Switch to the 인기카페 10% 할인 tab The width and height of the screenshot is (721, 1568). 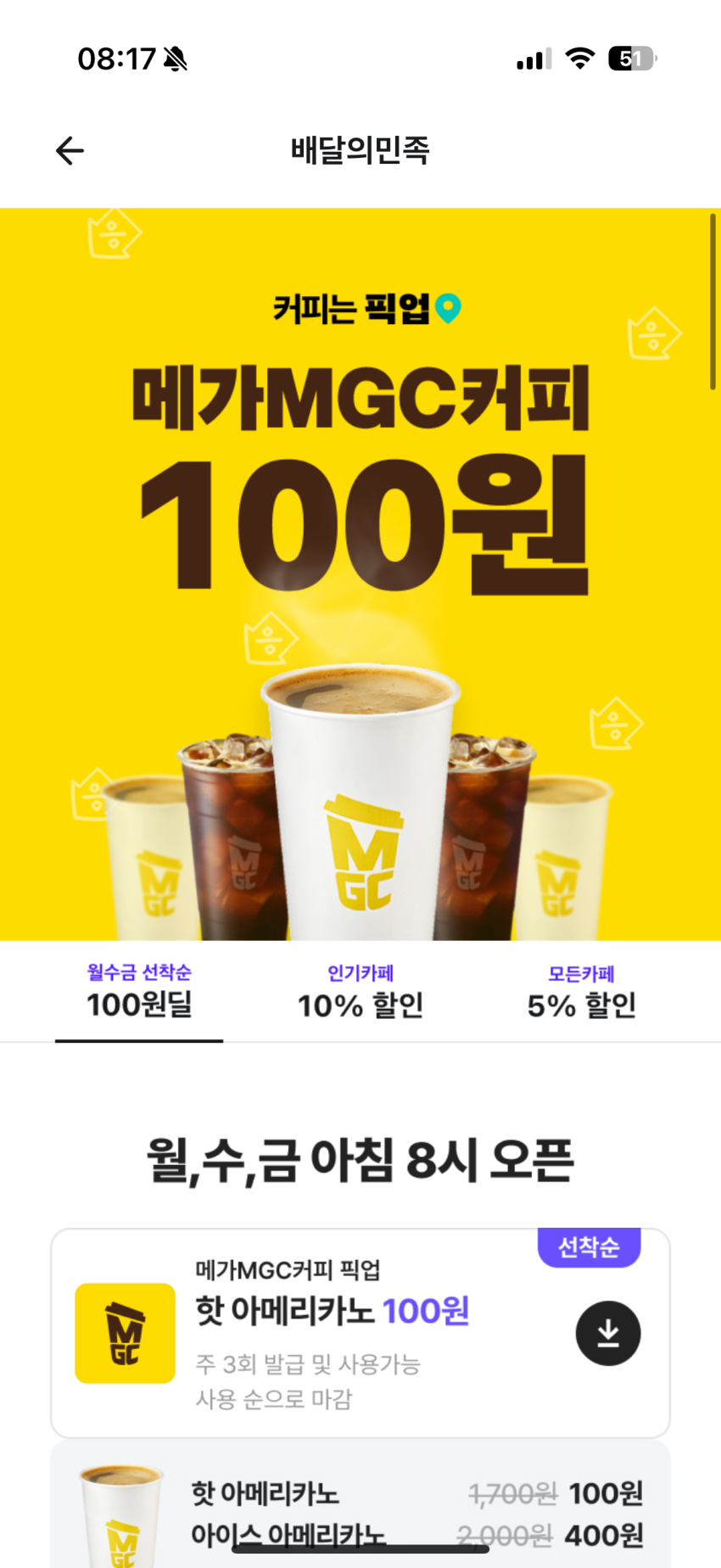pyautogui.click(x=360, y=991)
